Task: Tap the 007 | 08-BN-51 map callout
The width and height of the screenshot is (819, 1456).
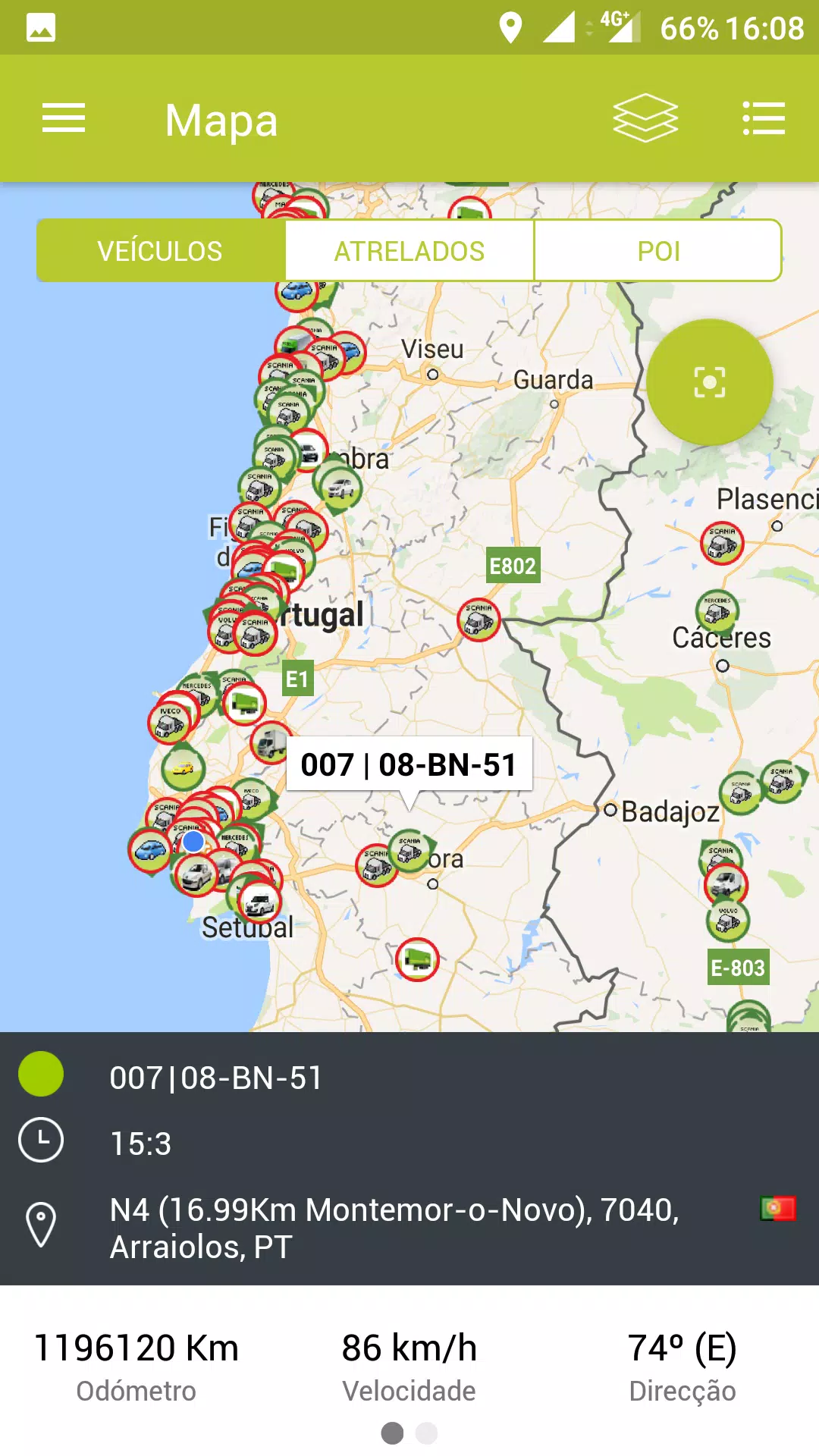Action: tap(409, 764)
